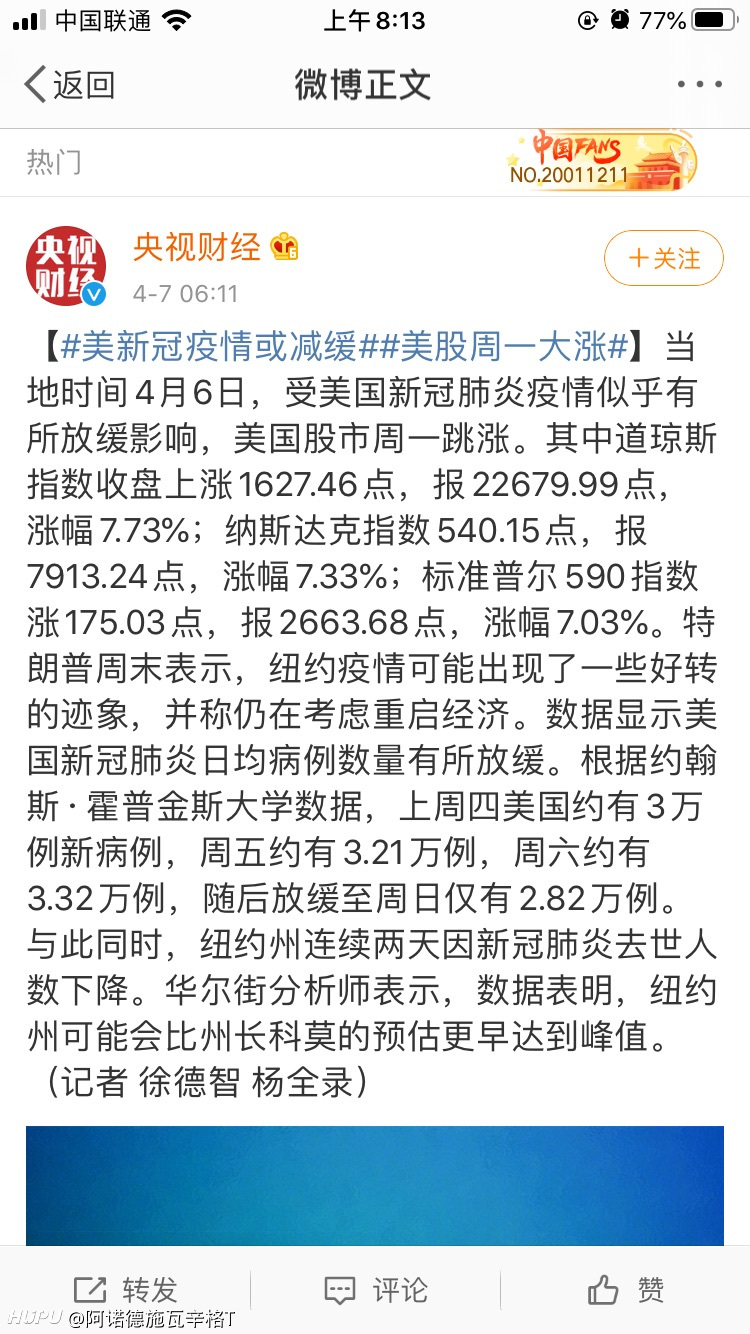Open the three-dot overflow menu
This screenshot has height=1334, width=750.
click(x=699, y=85)
